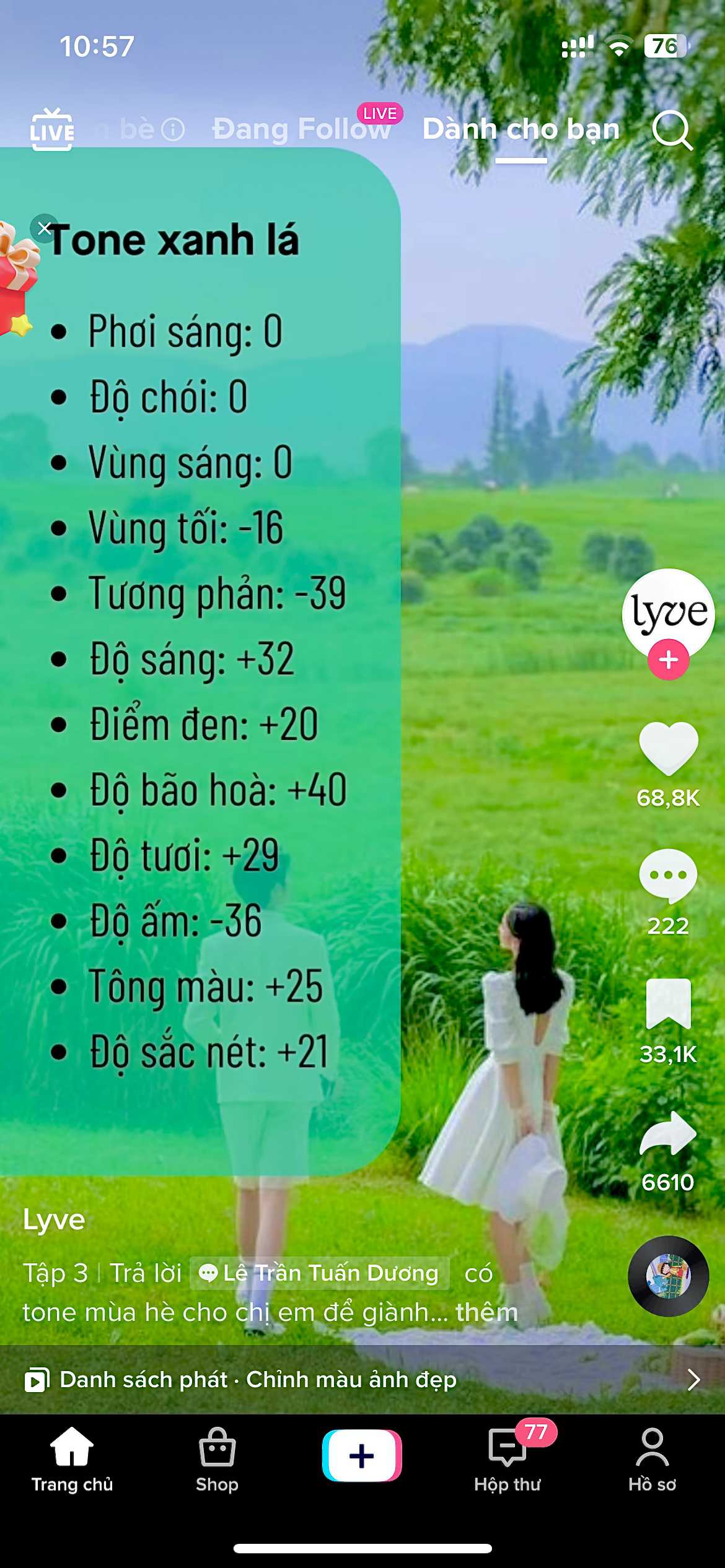Share this video with the arrow
This screenshot has width=725, height=1568.
pyautogui.click(x=668, y=1133)
